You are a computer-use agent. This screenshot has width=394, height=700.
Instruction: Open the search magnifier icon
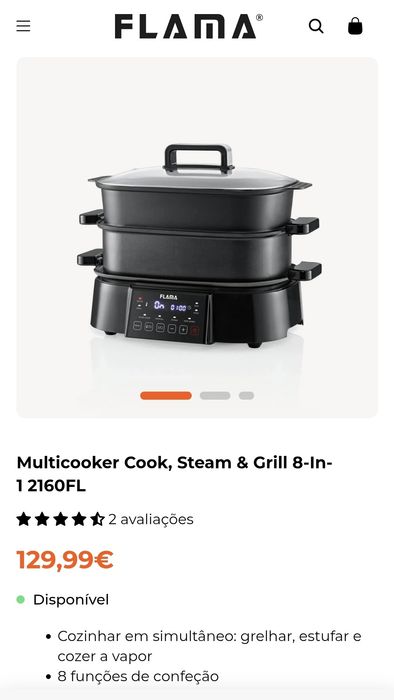tap(316, 26)
